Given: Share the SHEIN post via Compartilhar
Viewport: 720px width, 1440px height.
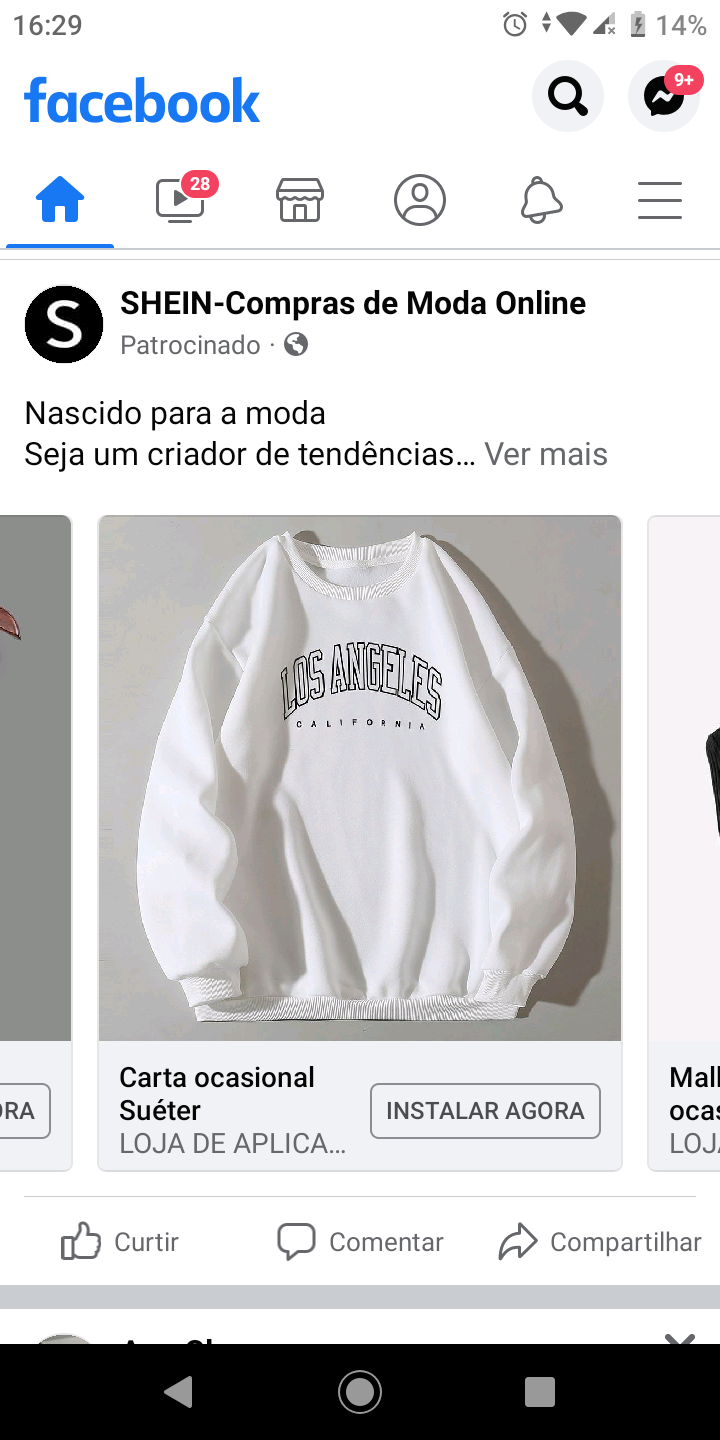Looking at the screenshot, I should [x=600, y=1242].
